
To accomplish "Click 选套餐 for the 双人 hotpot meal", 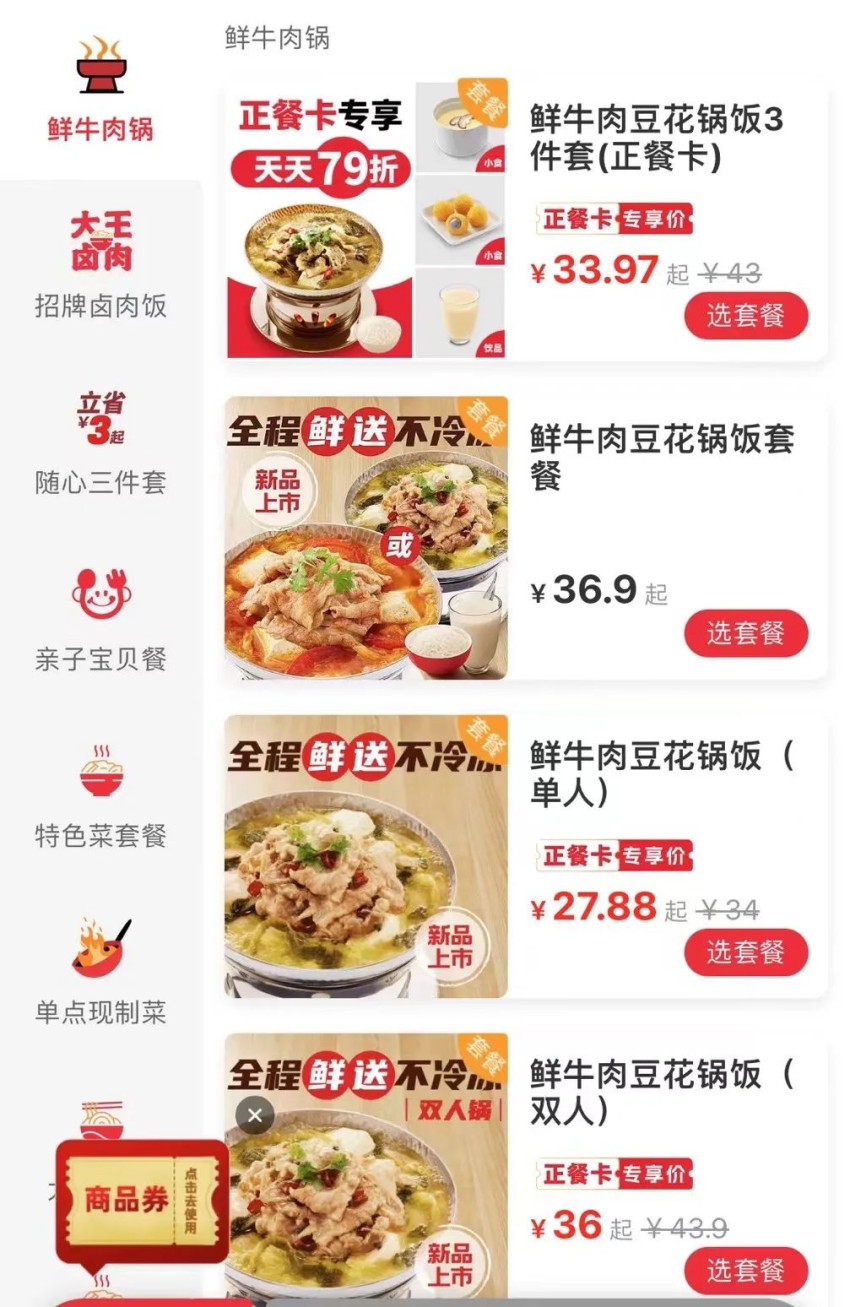I will tap(746, 1269).
